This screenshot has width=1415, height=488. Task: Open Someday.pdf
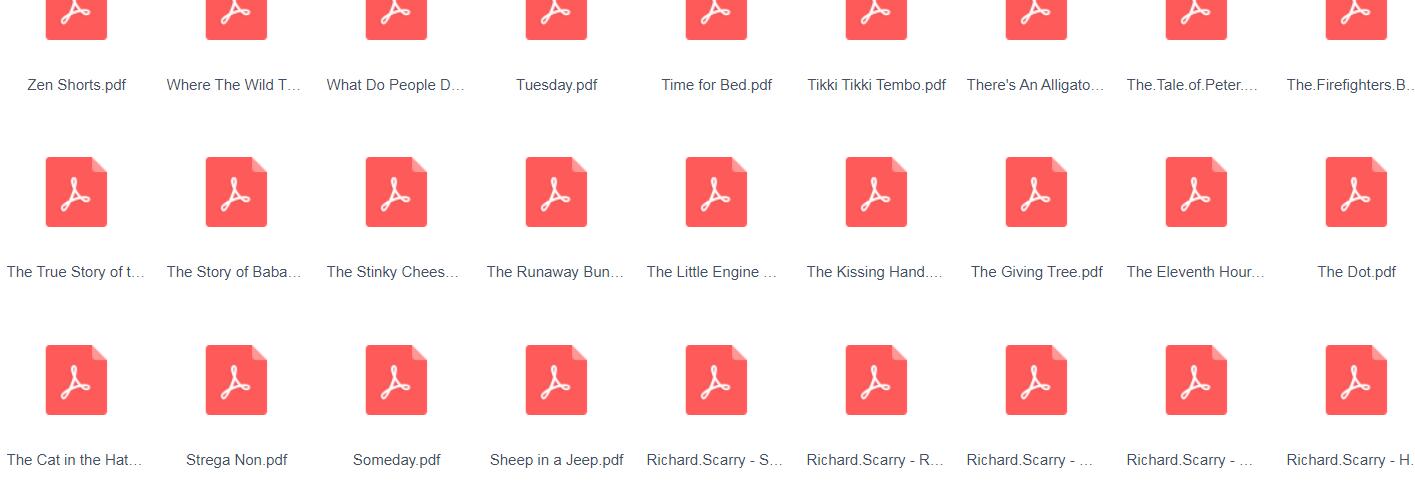pos(396,380)
